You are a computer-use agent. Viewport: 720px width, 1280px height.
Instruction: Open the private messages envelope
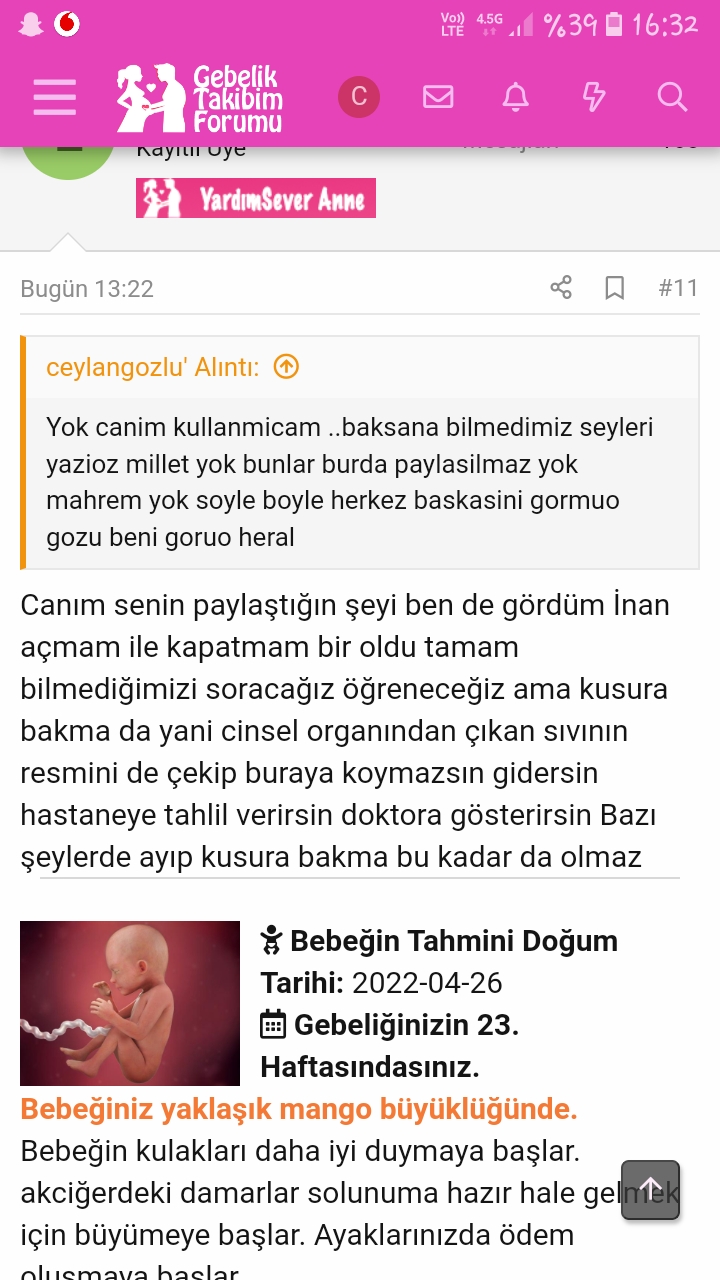(438, 97)
